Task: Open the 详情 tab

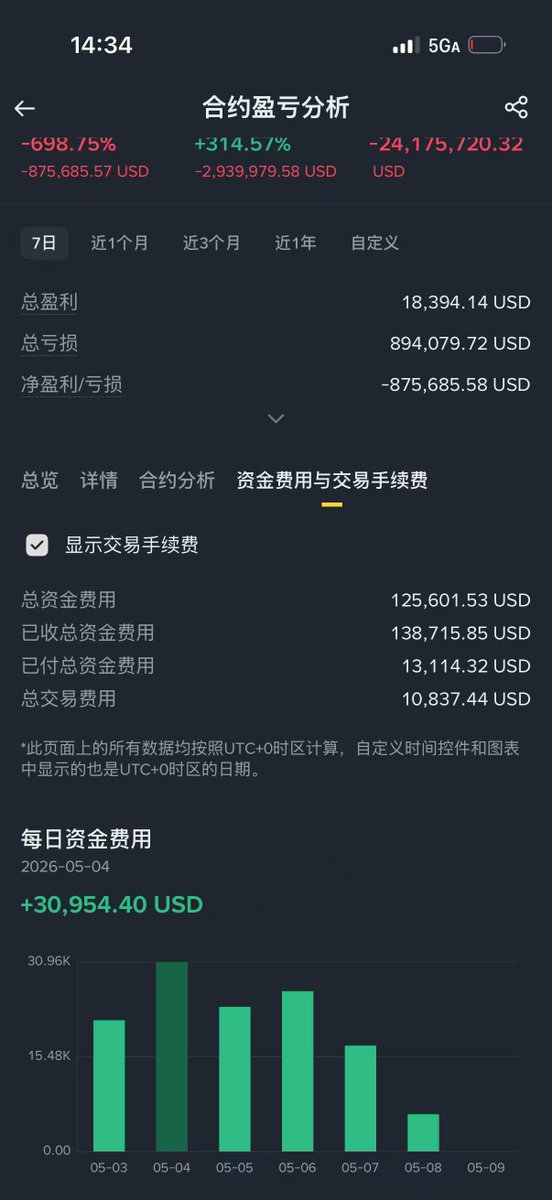Action: point(99,481)
